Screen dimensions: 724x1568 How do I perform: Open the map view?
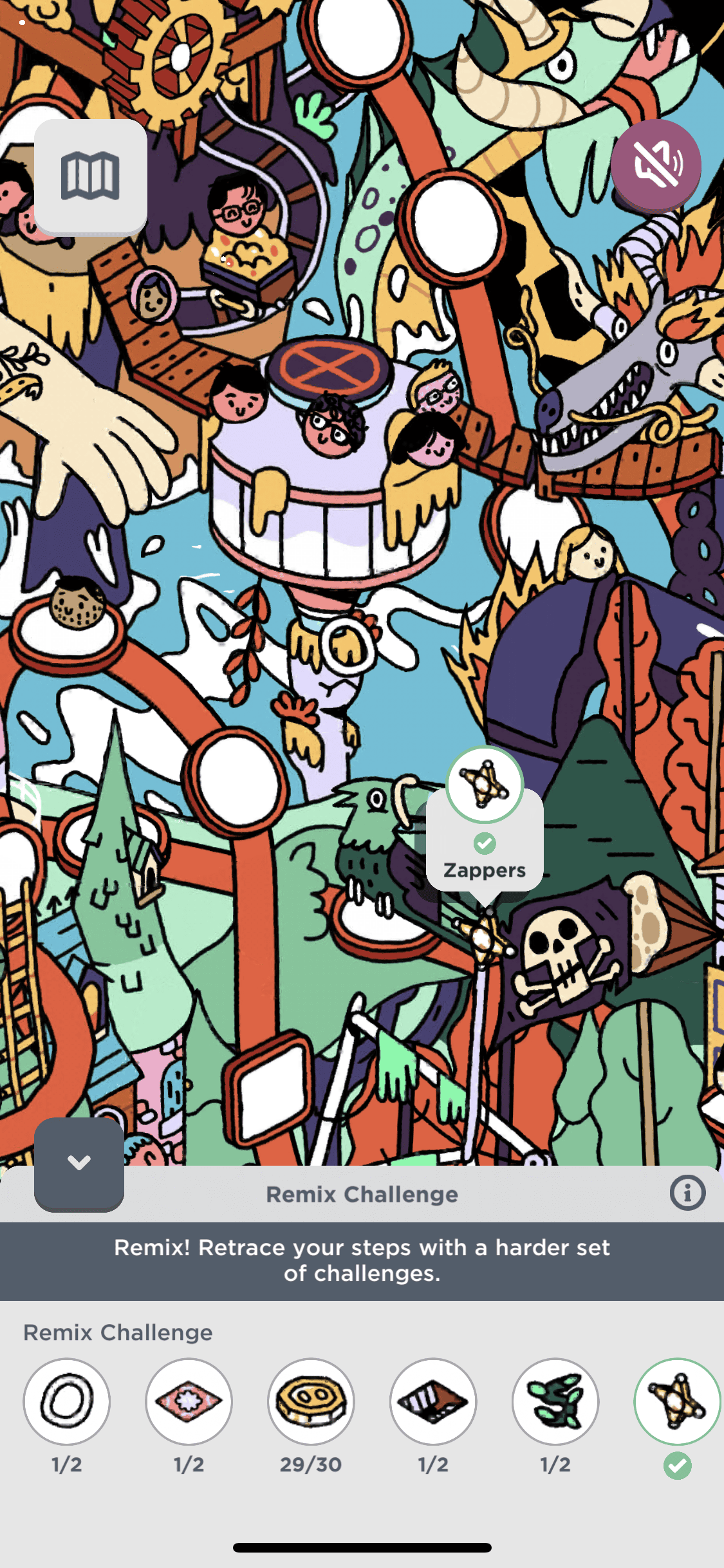90,176
